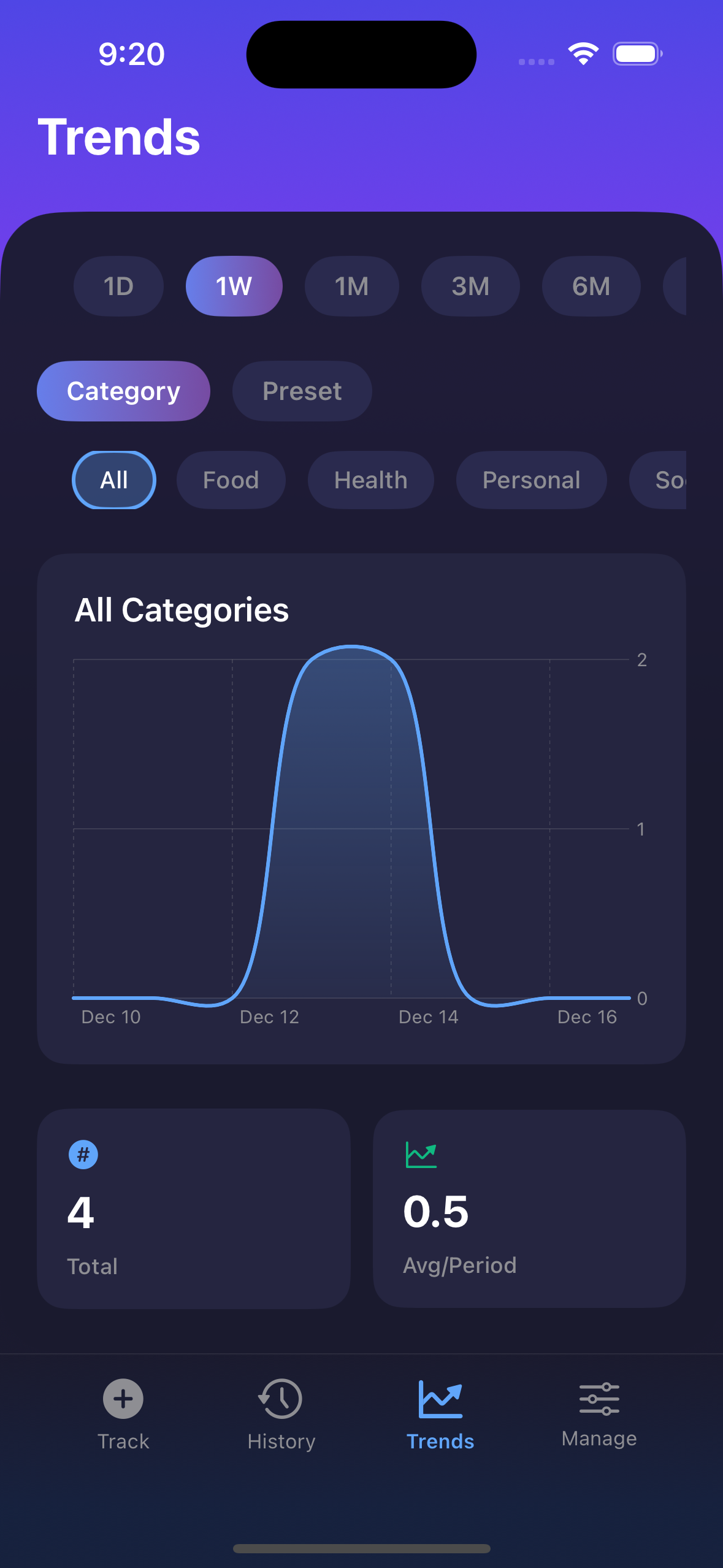
Task: Tap the History clock icon
Action: click(x=280, y=1399)
